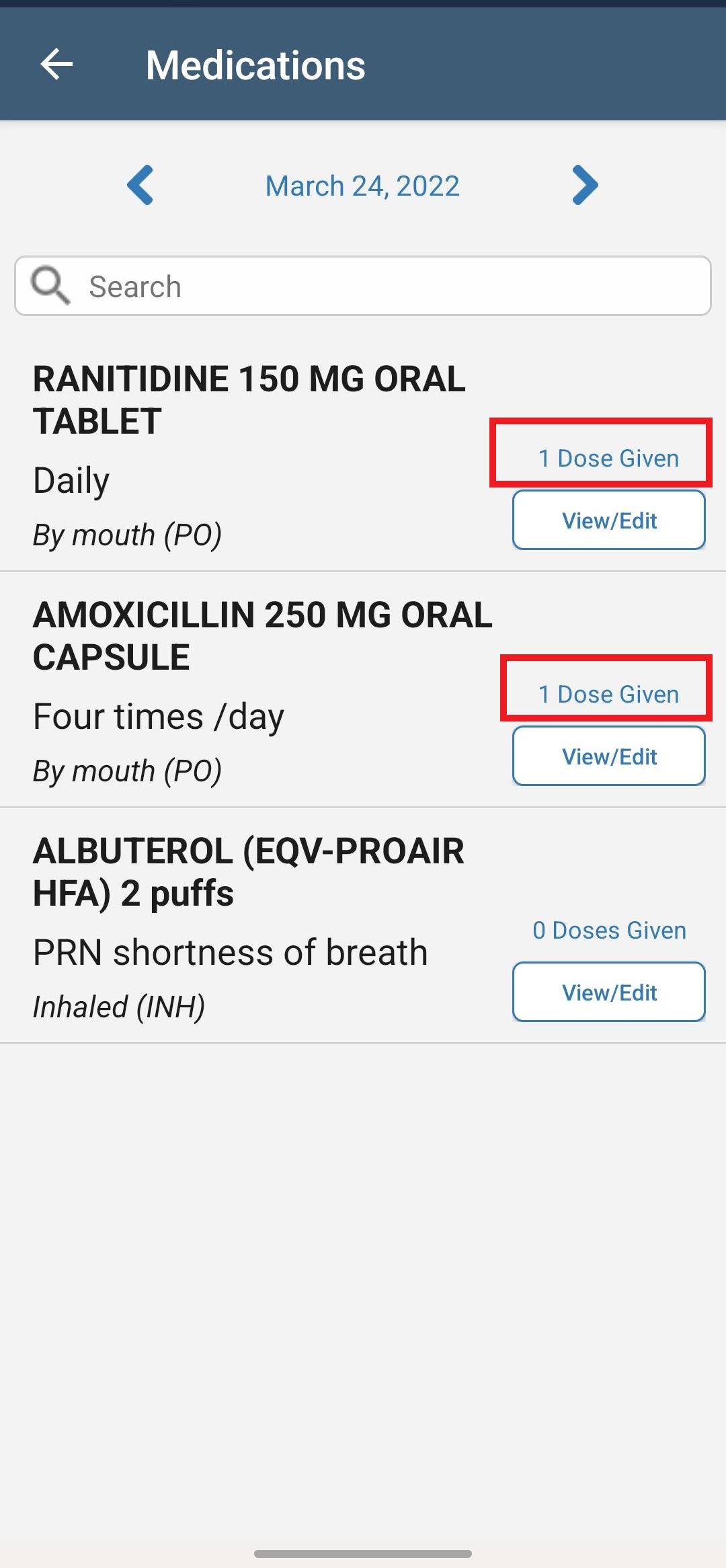Tap the AMOXICILLIN 250 MG ORAL CAPSULE row
The image size is (726, 1568).
[262, 635]
